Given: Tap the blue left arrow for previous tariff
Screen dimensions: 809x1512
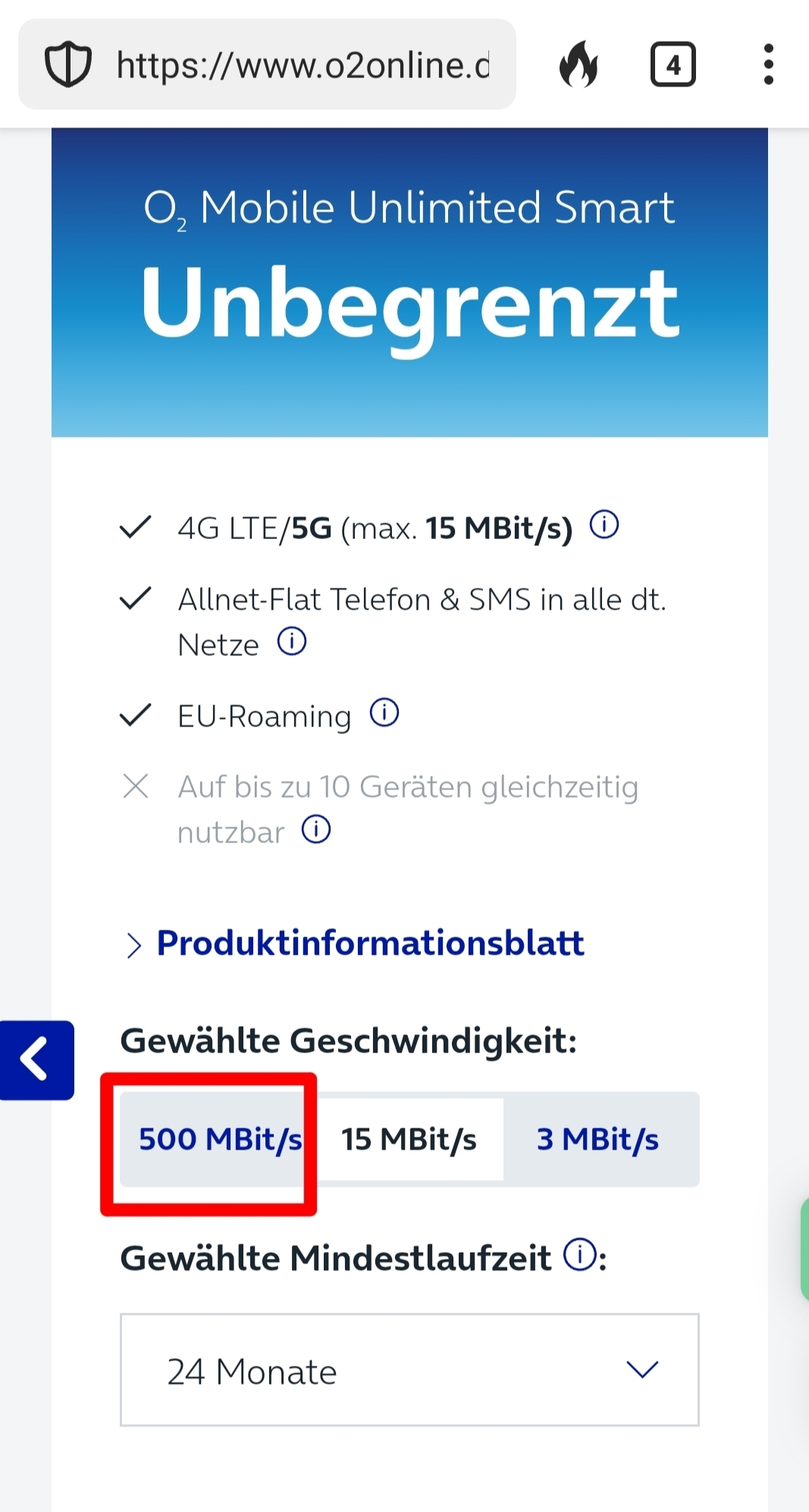Looking at the screenshot, I should (36, 1060).
